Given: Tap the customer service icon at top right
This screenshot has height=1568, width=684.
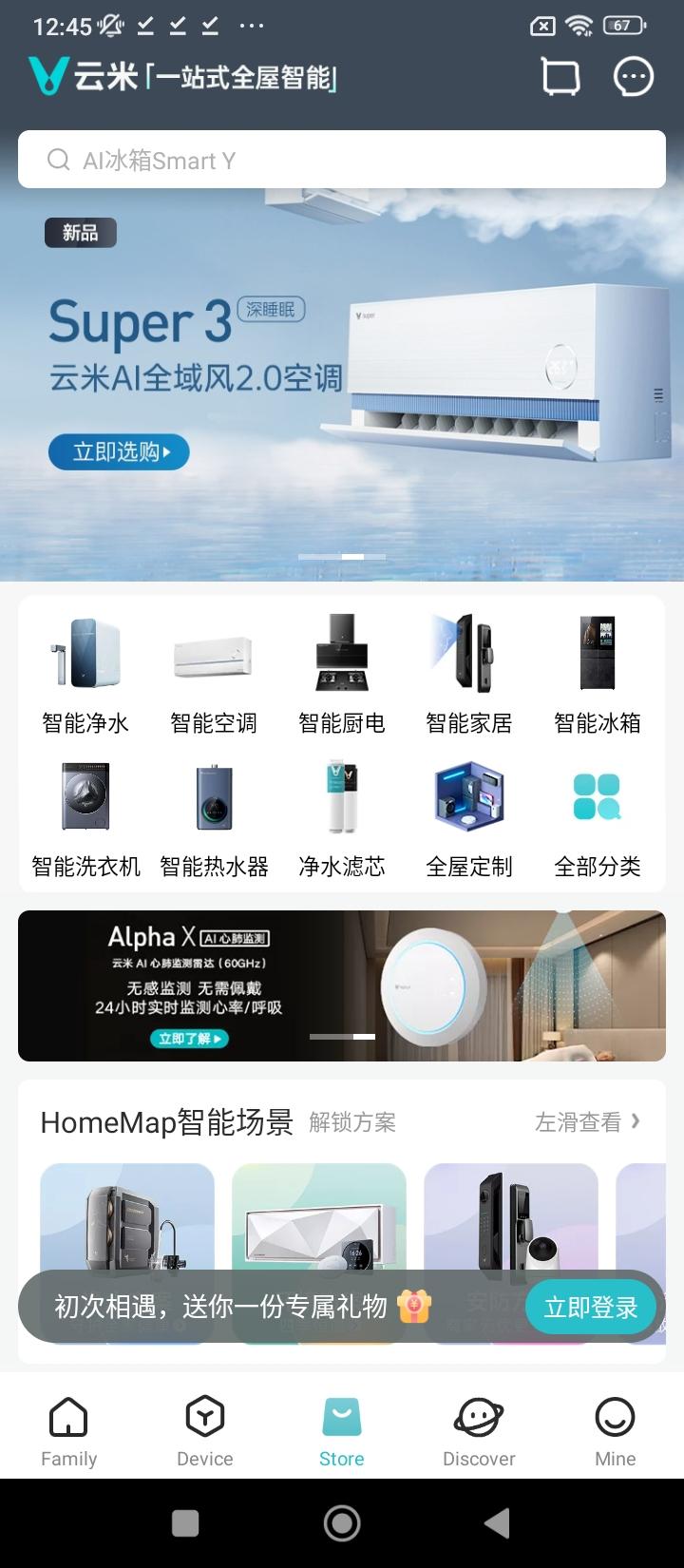Looking at the screenshot, I should [633, 76].
